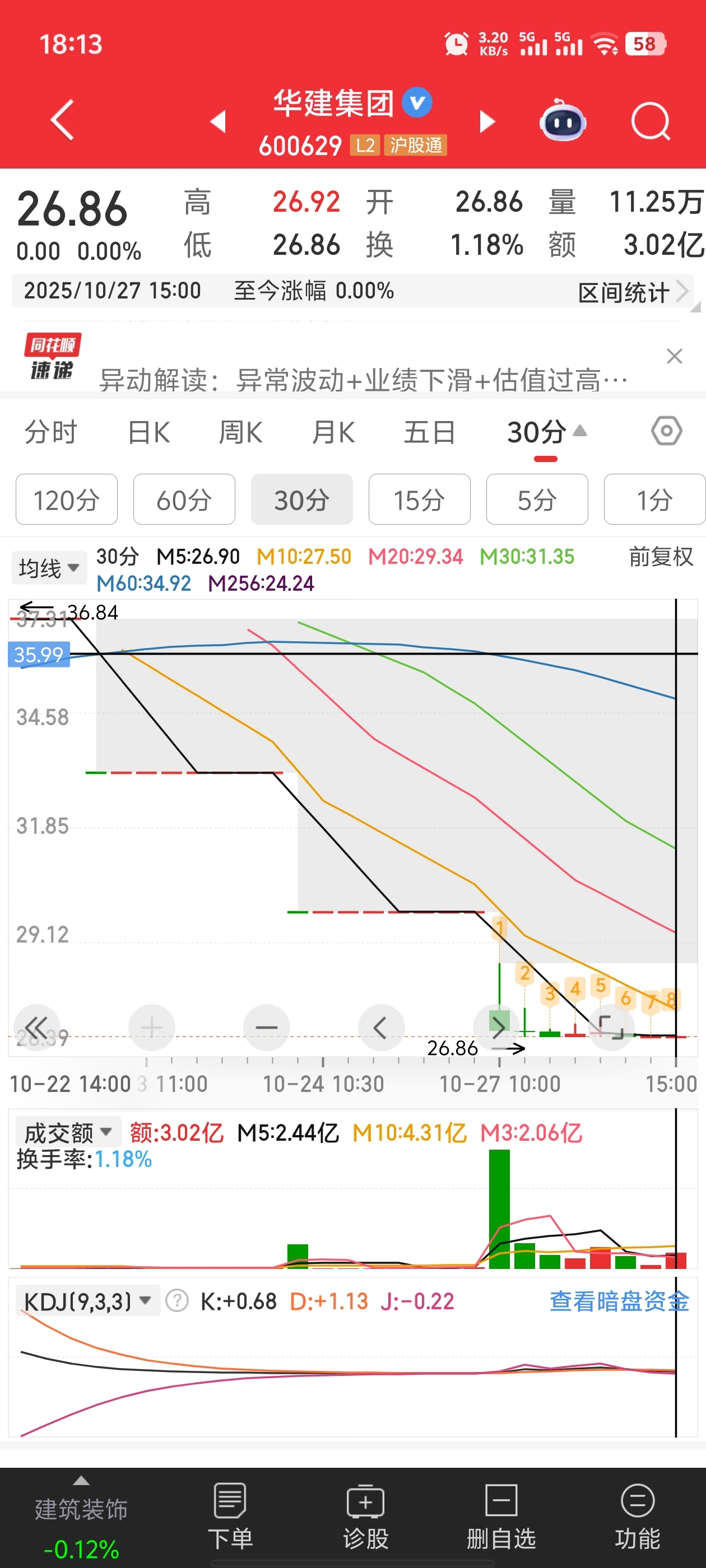Open chart settings hexagon icon
706x1568 pixels.
(666, 432)
